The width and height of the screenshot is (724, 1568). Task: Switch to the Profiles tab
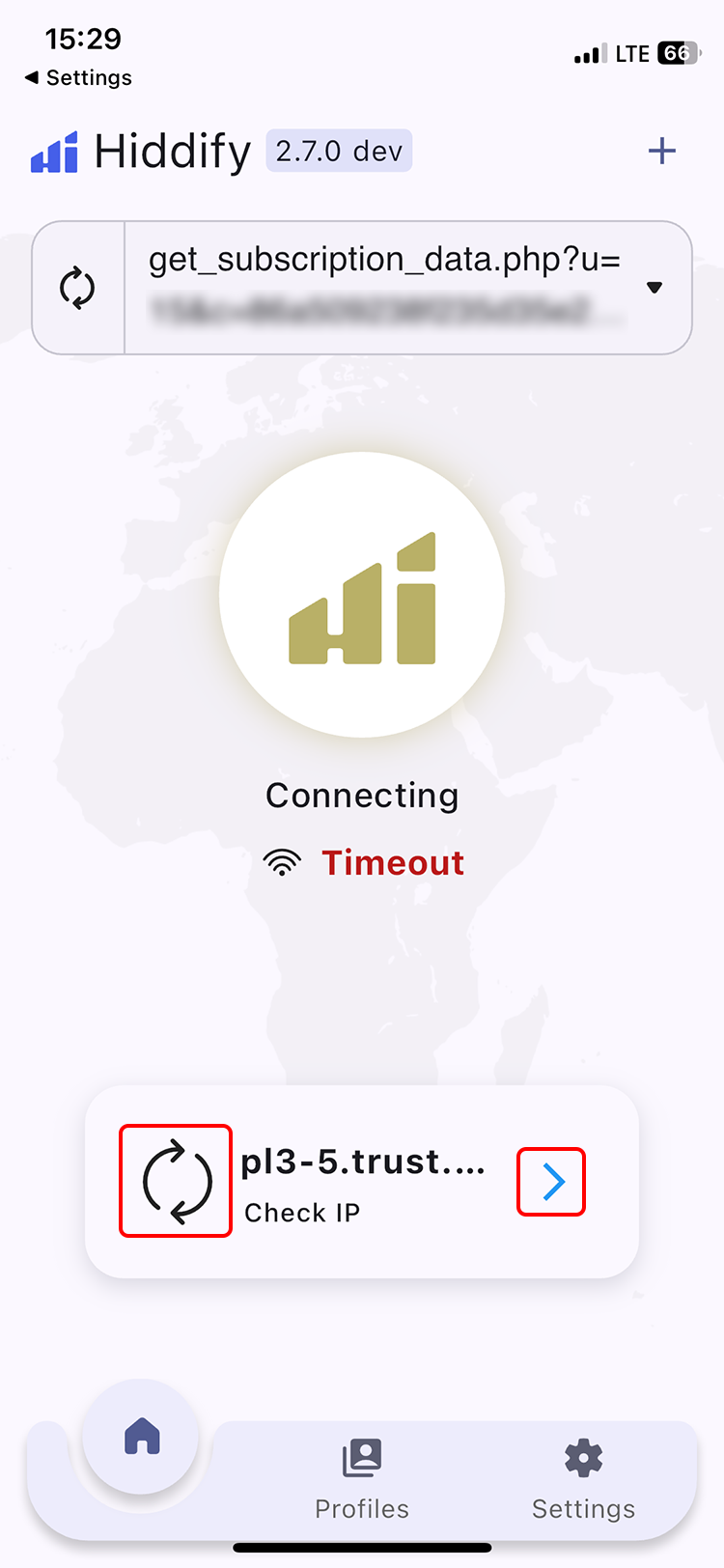click(362, 1479)
